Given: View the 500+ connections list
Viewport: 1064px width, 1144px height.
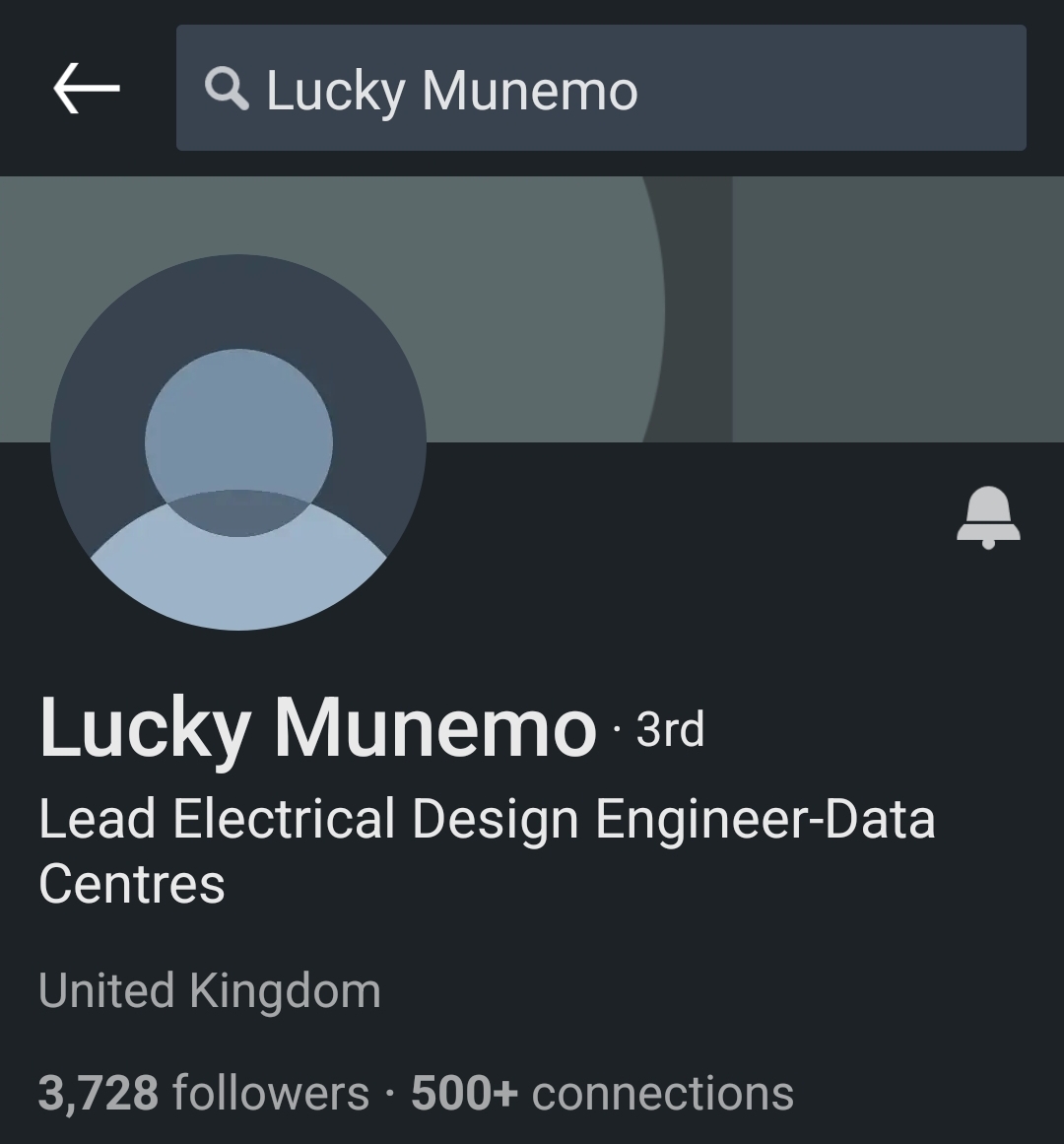Looking at the screenshot, I should point(602,1093).
